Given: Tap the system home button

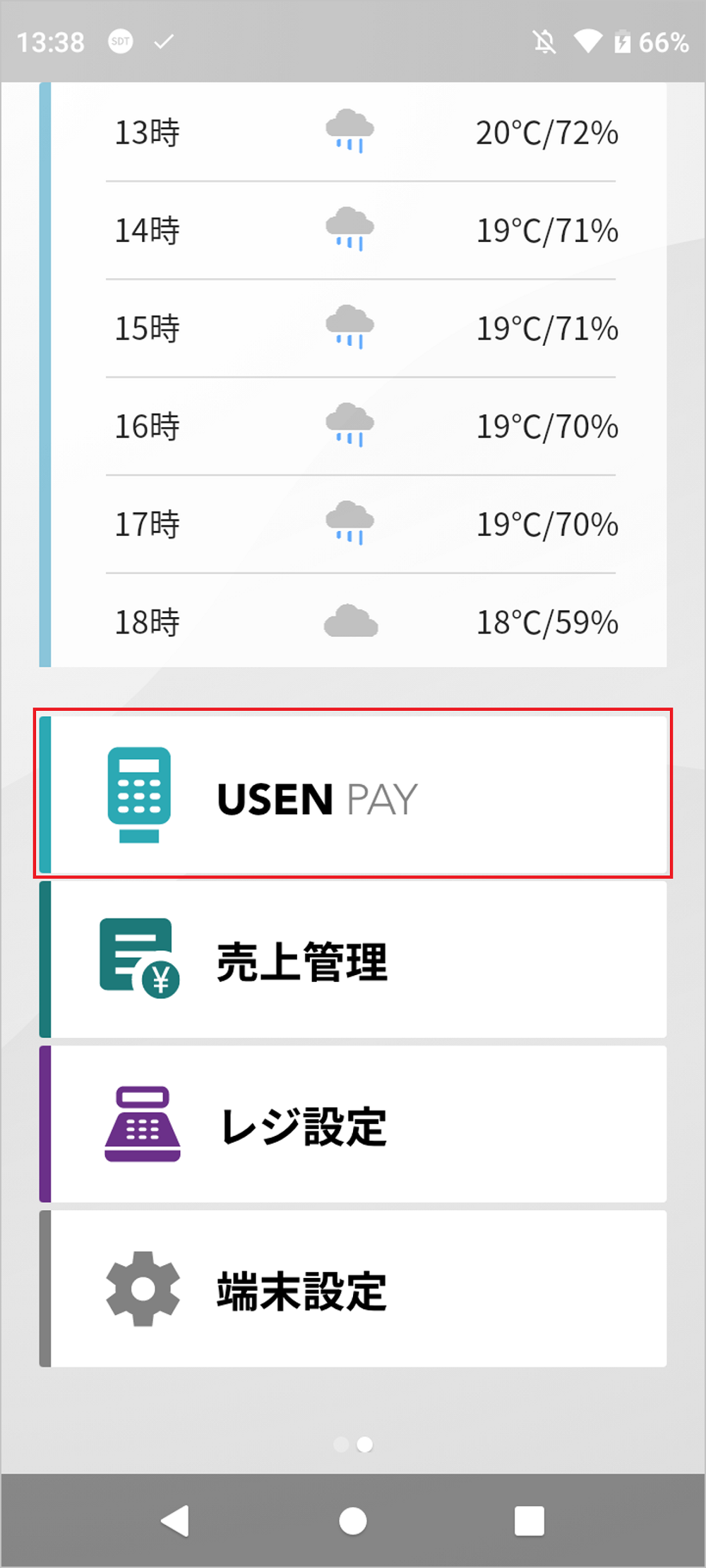Looking at the screenshot, I should pyautogui.click(x=352, y=1521).
